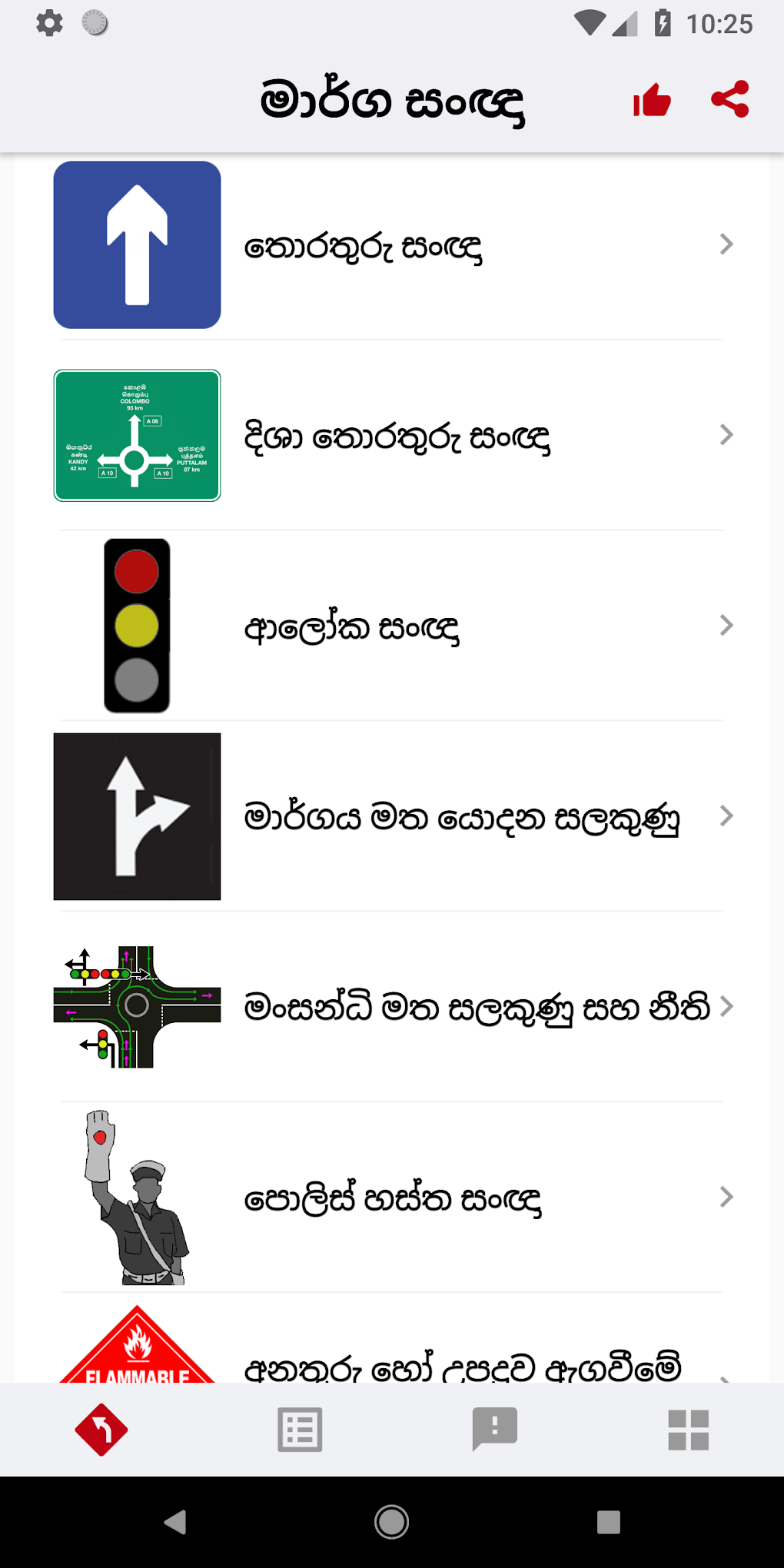View මංසන්ධි මත සලකුණු සහ නීති
The height and width of the screenshot is (1568, 784).
(392, 1007)
